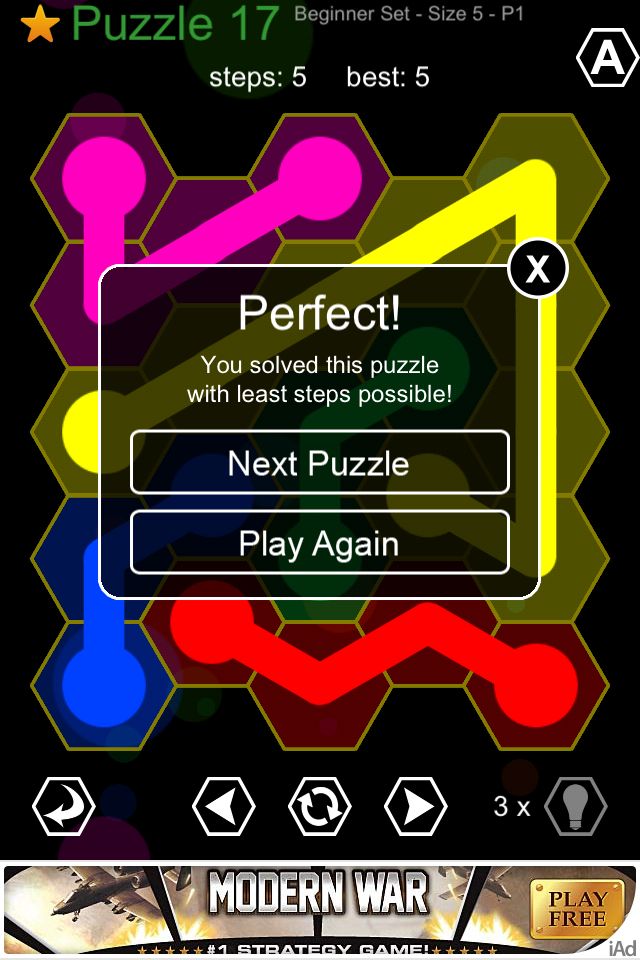Tap the curved back arrow icon
The height and width of the screenshot is (960, 640).
pyautogui.click(x=64, y=806)
